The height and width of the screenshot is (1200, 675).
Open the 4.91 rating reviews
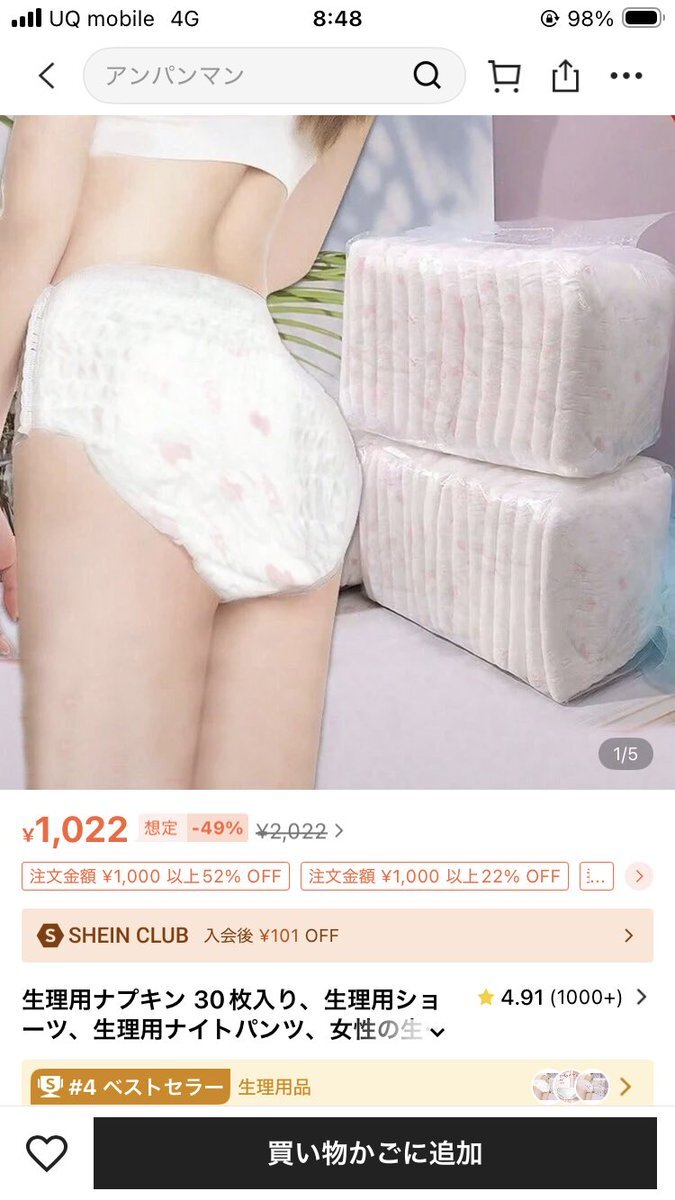coord(560,997)
